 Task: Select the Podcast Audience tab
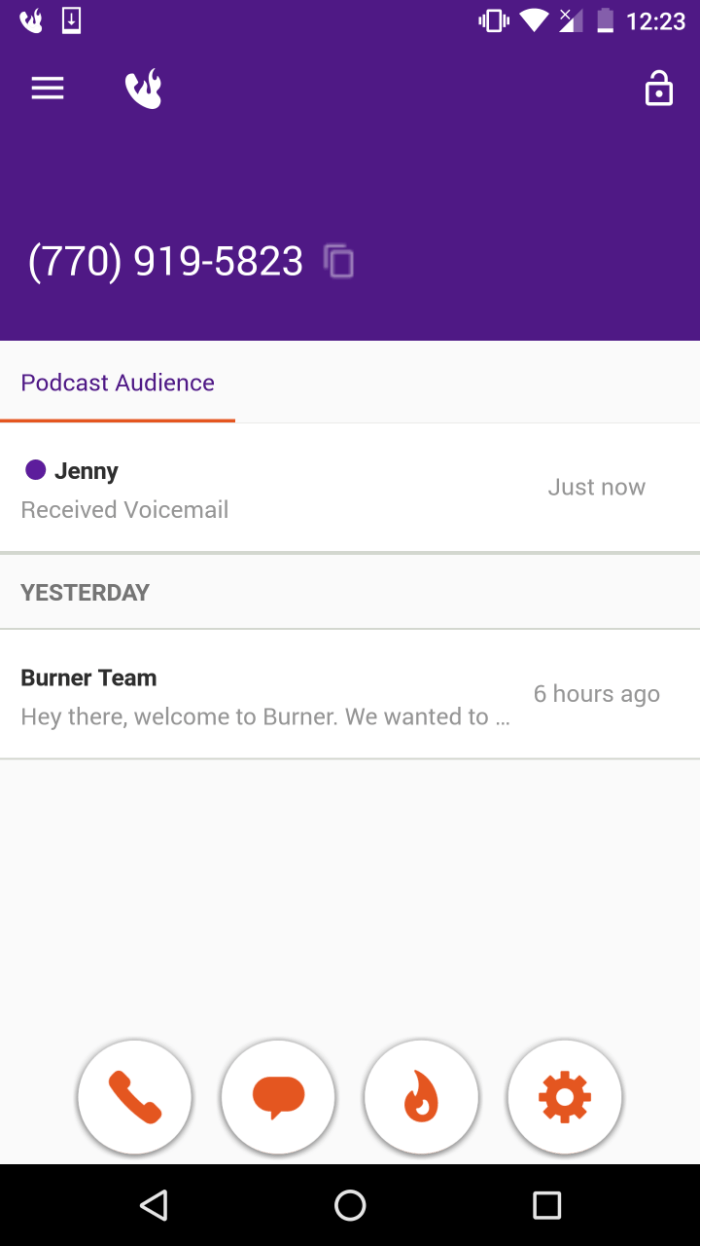118,383
